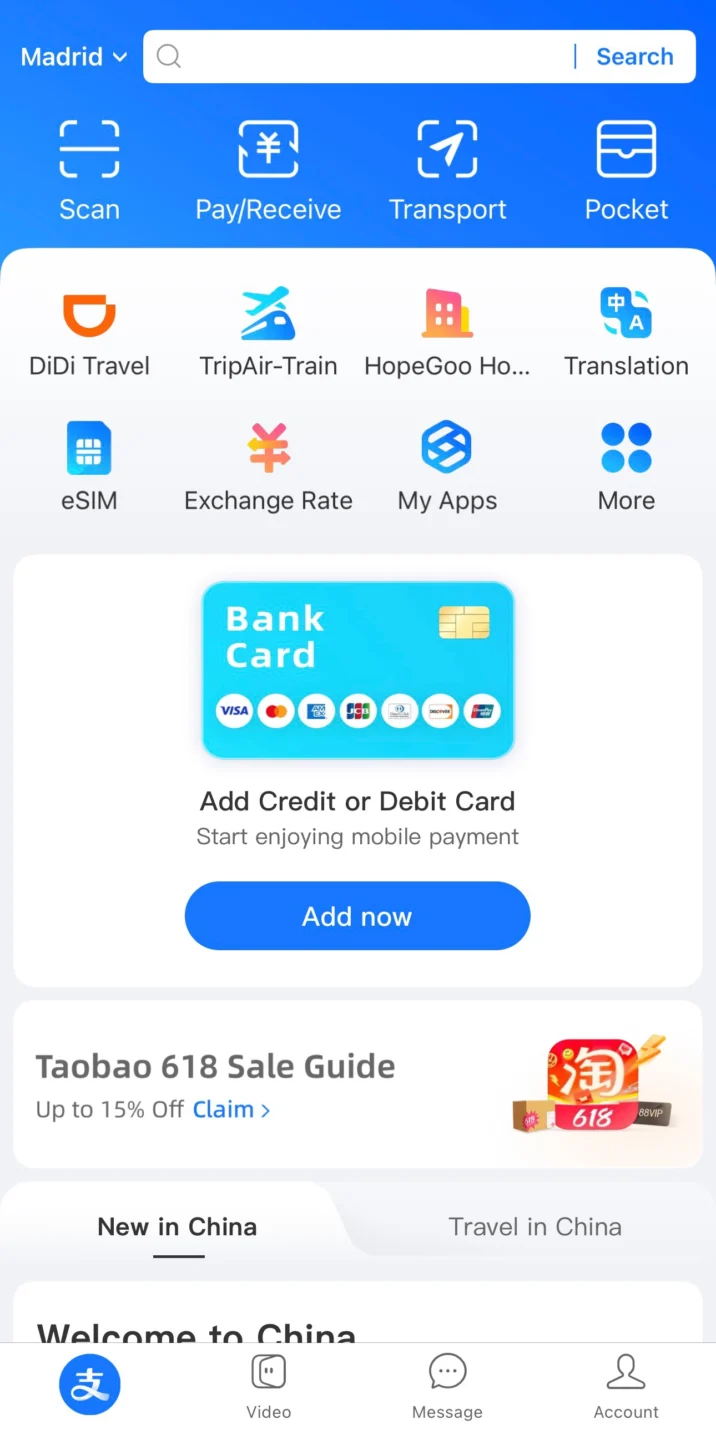The image size is (716, 1440).
Task: Open the Scan QR code feature
Action: [x=89, y=170]
